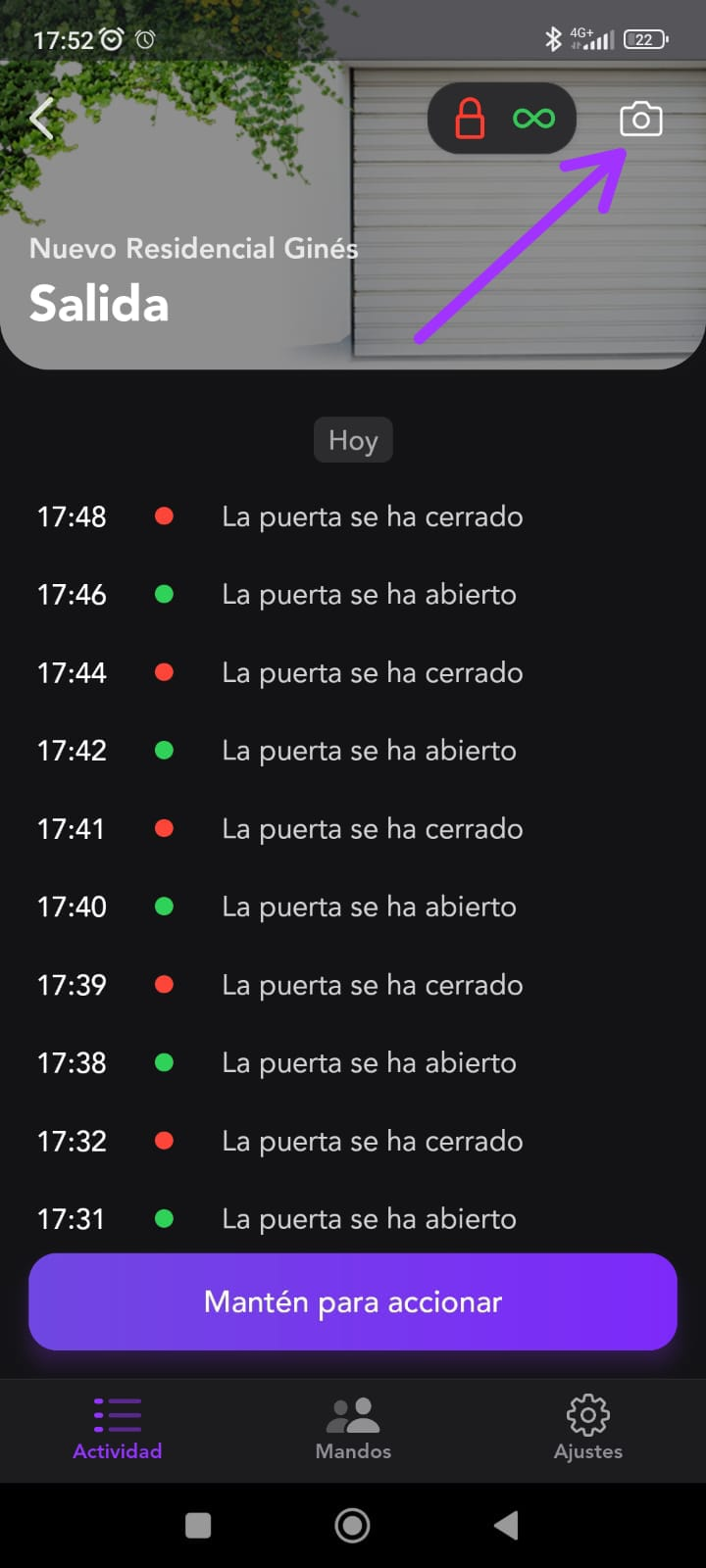Viewport: 706px width, 1568px height.
Task: Open the camera icon in the header
Action: coord(640,120)
